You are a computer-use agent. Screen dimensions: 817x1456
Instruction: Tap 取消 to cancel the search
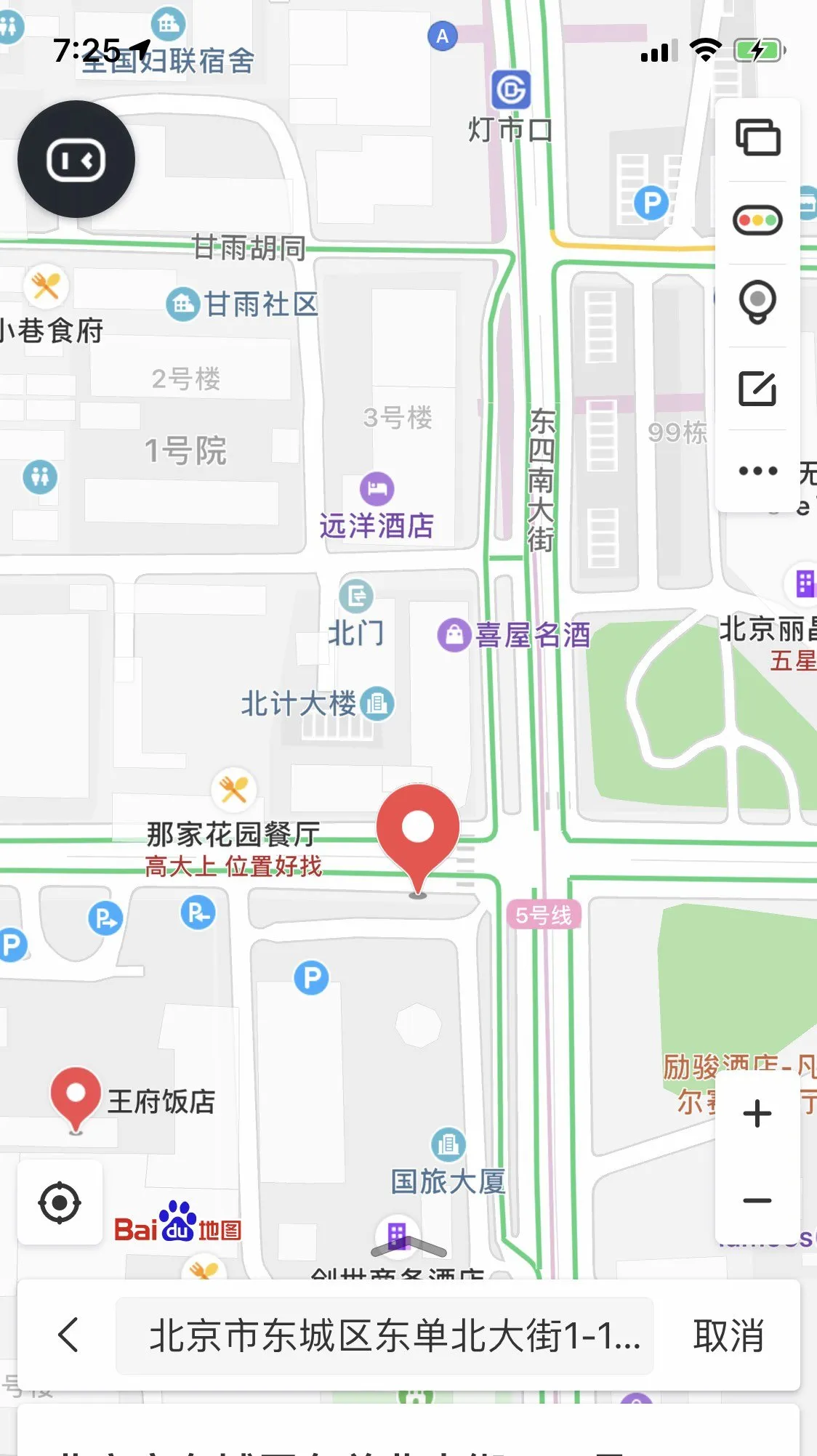[x=728, y=1335]
